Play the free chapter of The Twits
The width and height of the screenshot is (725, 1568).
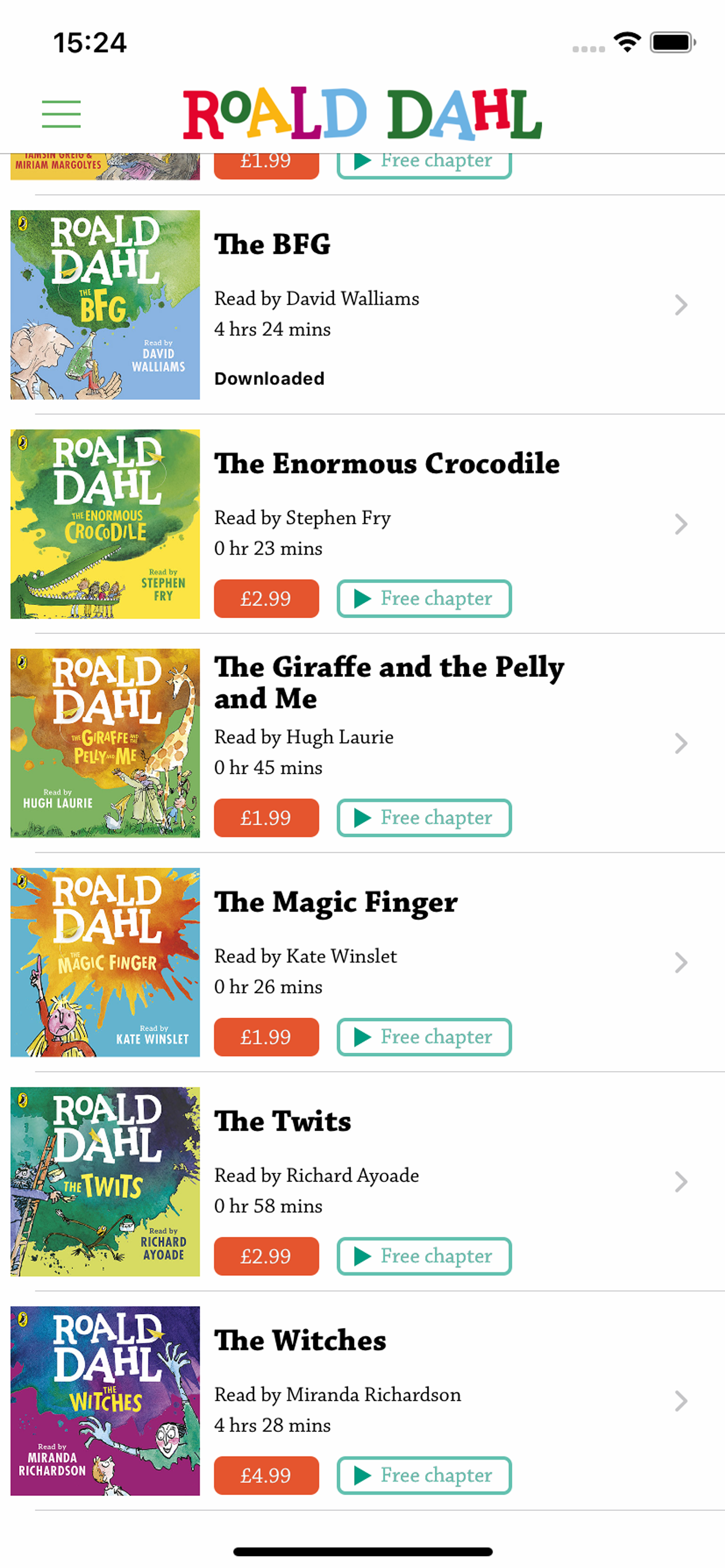click(423, 1256)
